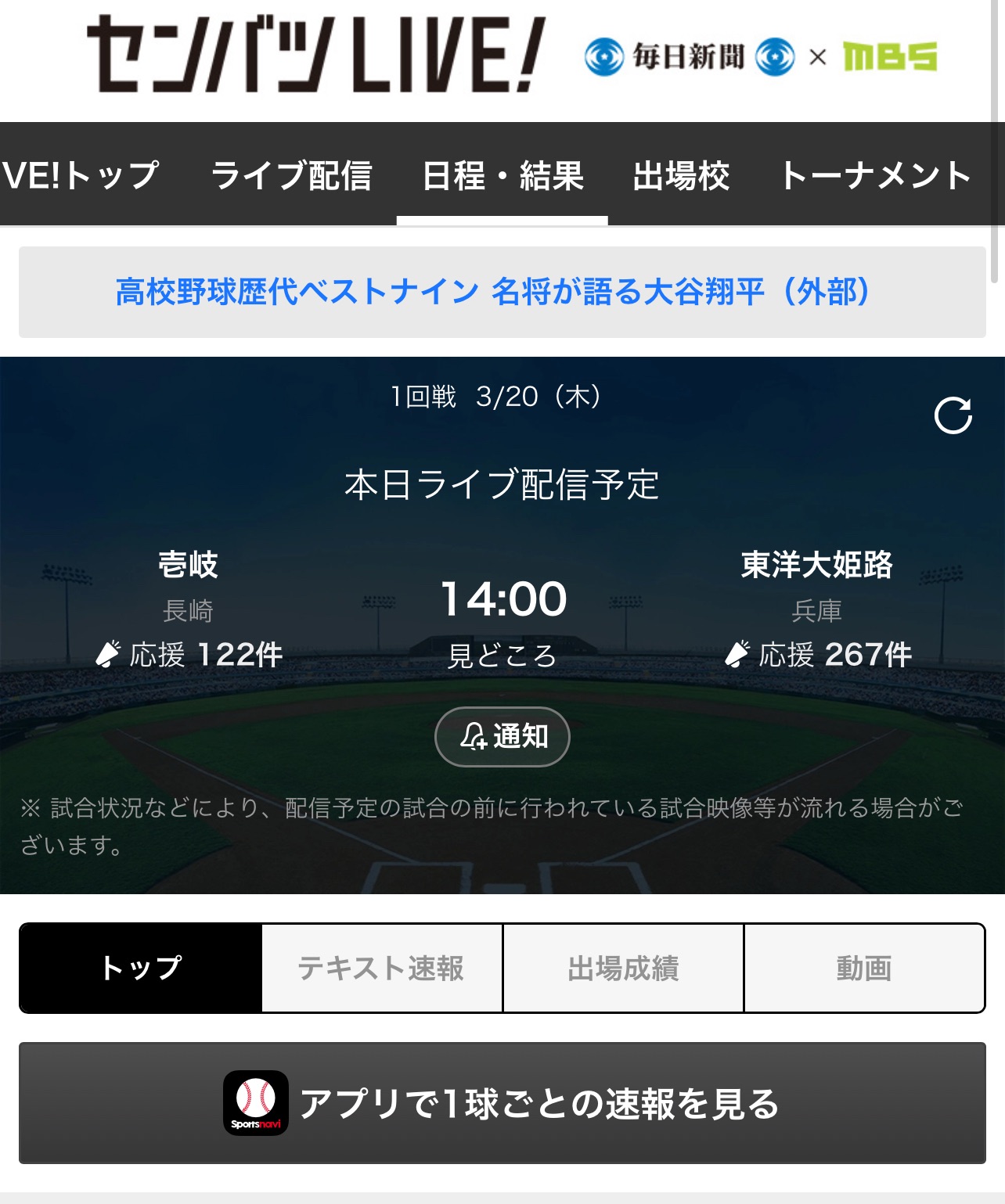1005x1204 pixels.
Task: Enable match 通知 notifications
Action: click(502, 736)
